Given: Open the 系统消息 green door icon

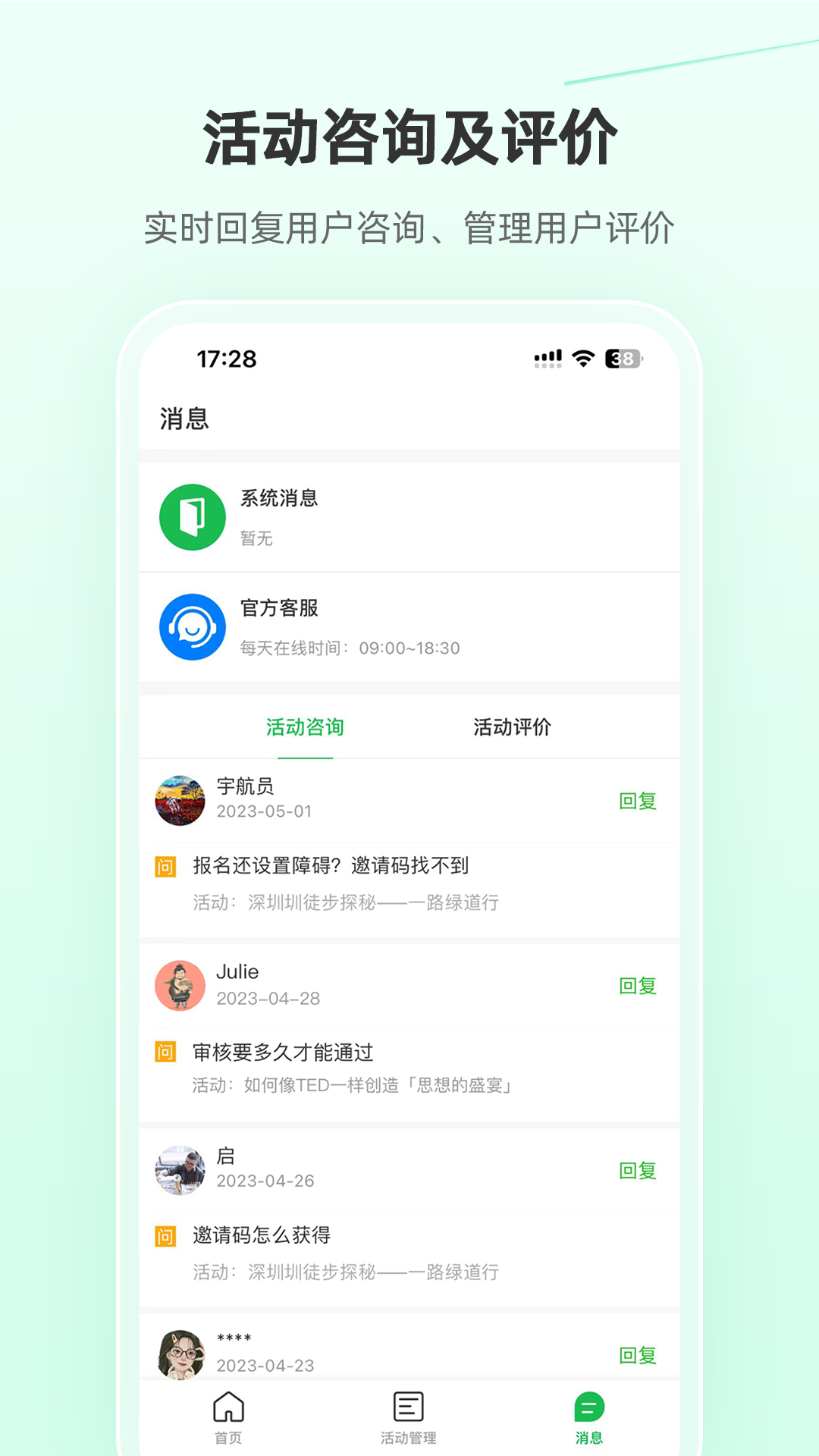Looking at the screenshot, I should tap(193, 516).
